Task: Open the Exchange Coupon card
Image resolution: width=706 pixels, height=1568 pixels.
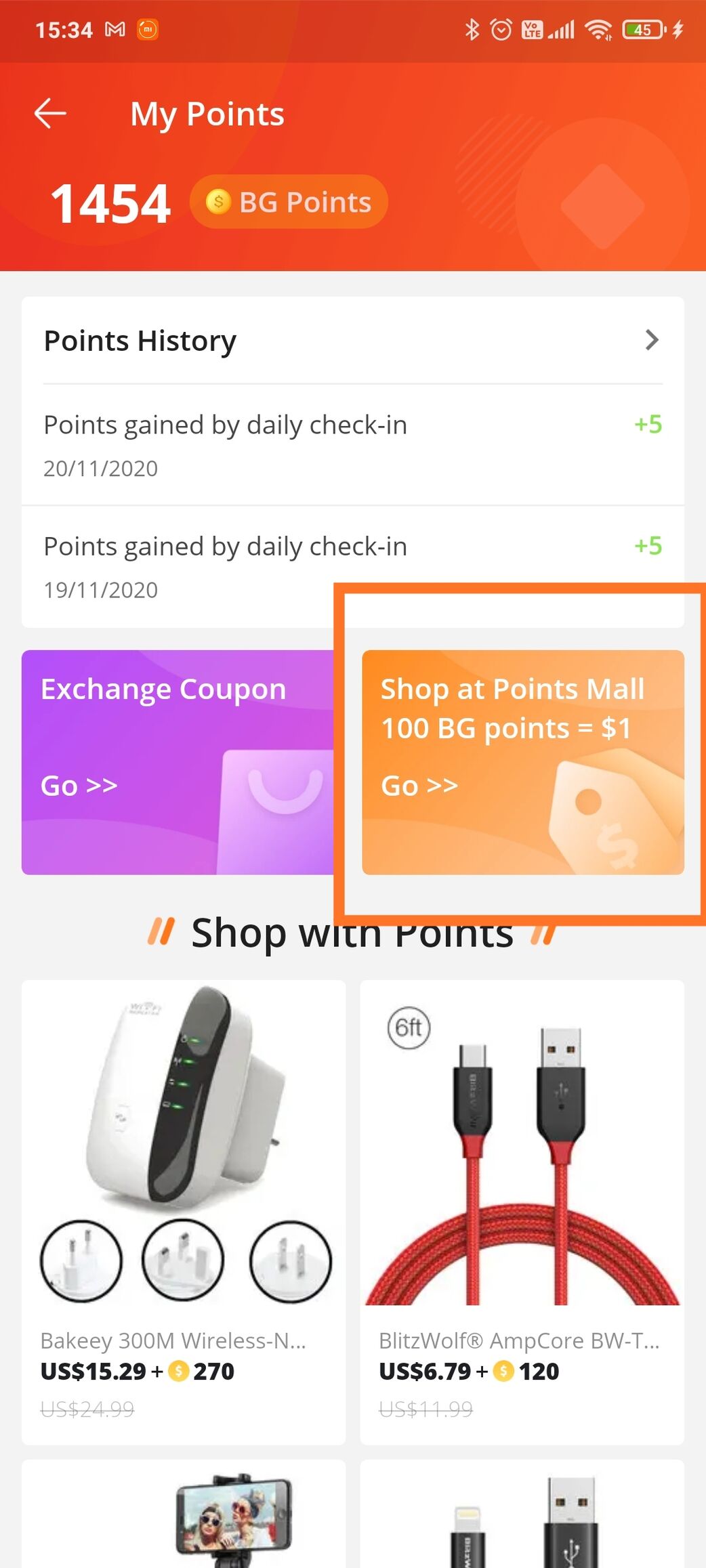Action: pyautogui.click(x=178, y=762)
